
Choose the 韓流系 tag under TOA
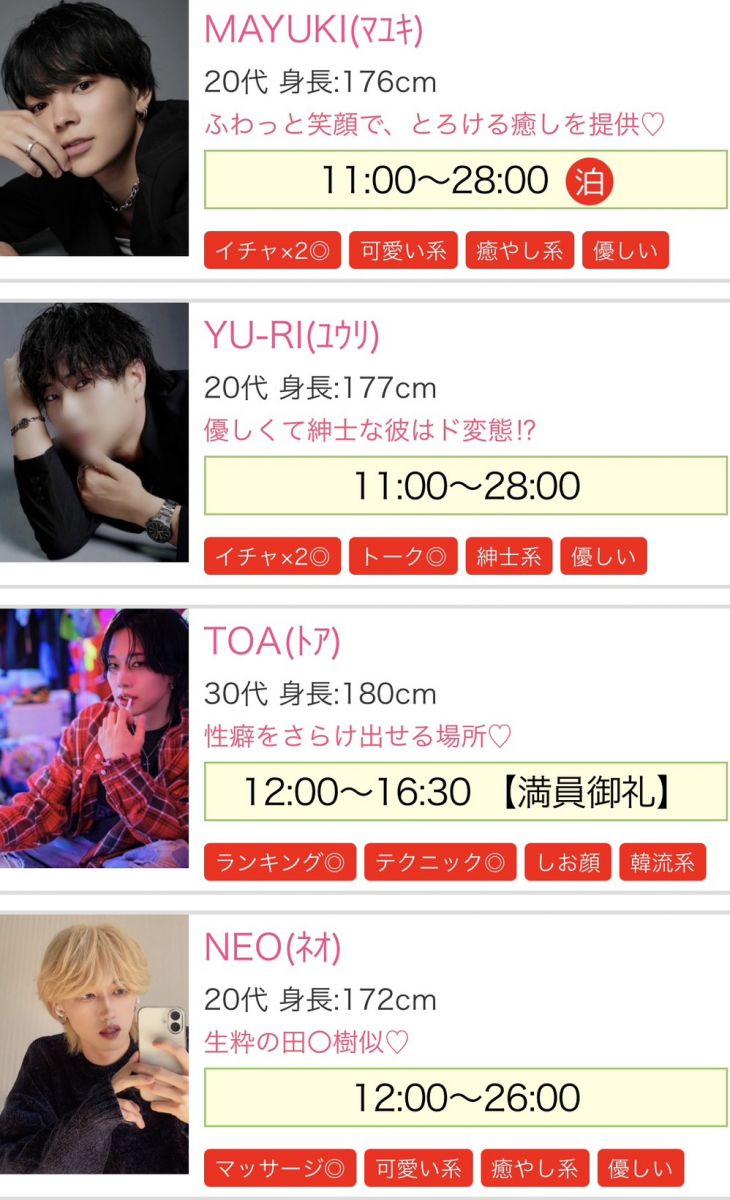click(x=662, y=862)
